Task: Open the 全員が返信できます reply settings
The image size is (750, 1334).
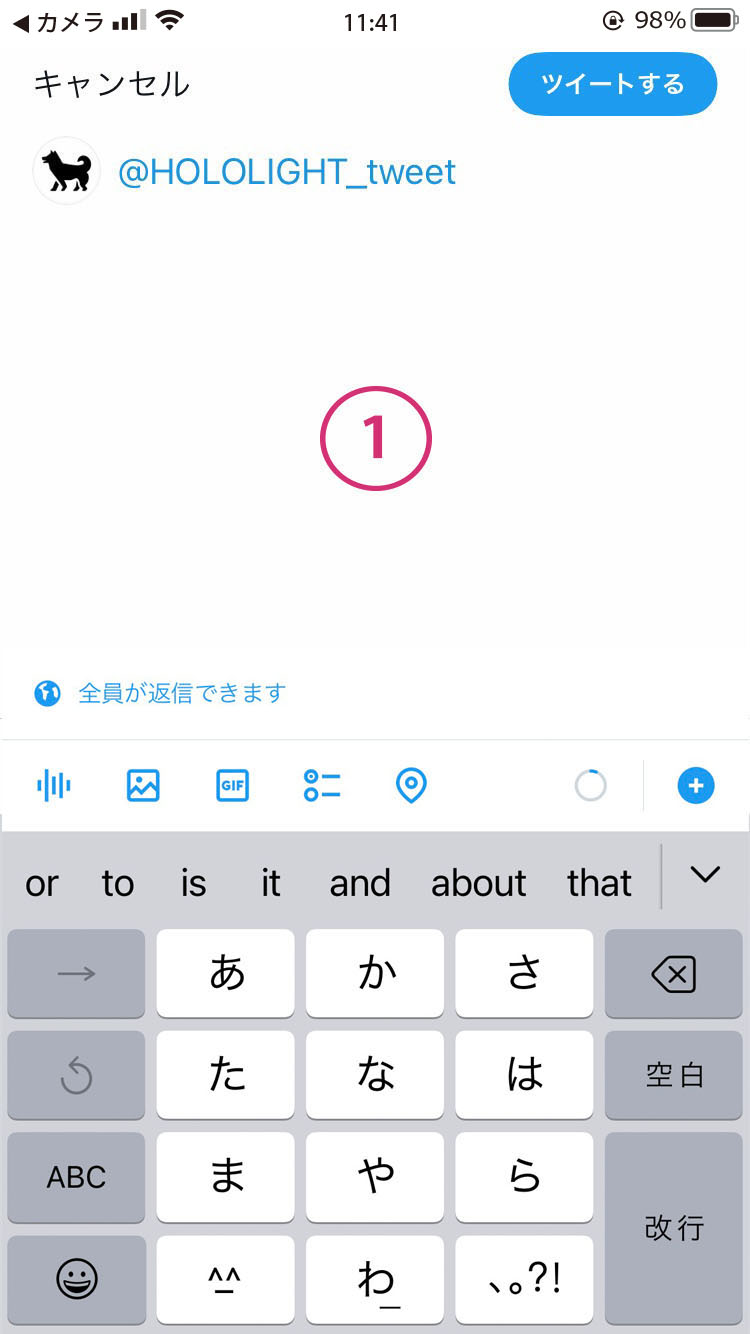Action: (160, 693)
